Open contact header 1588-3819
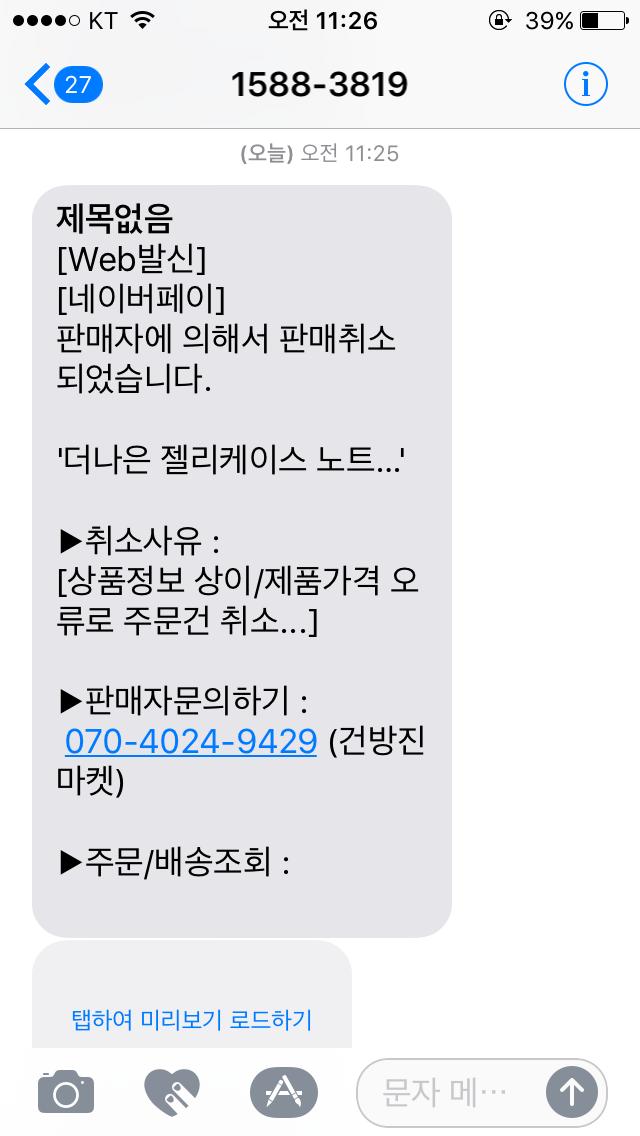 [x=319, y=85]
